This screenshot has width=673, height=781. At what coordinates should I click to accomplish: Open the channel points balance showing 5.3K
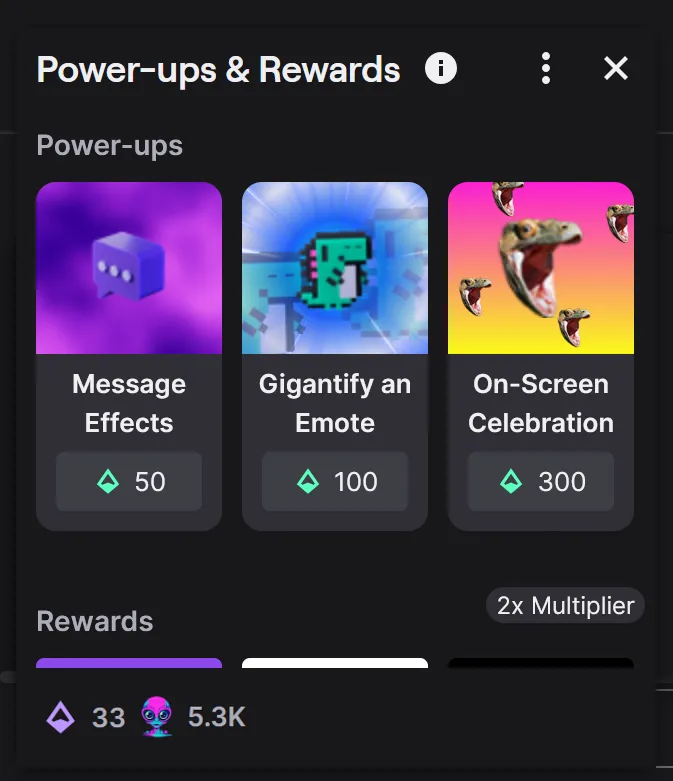(194, 717)
